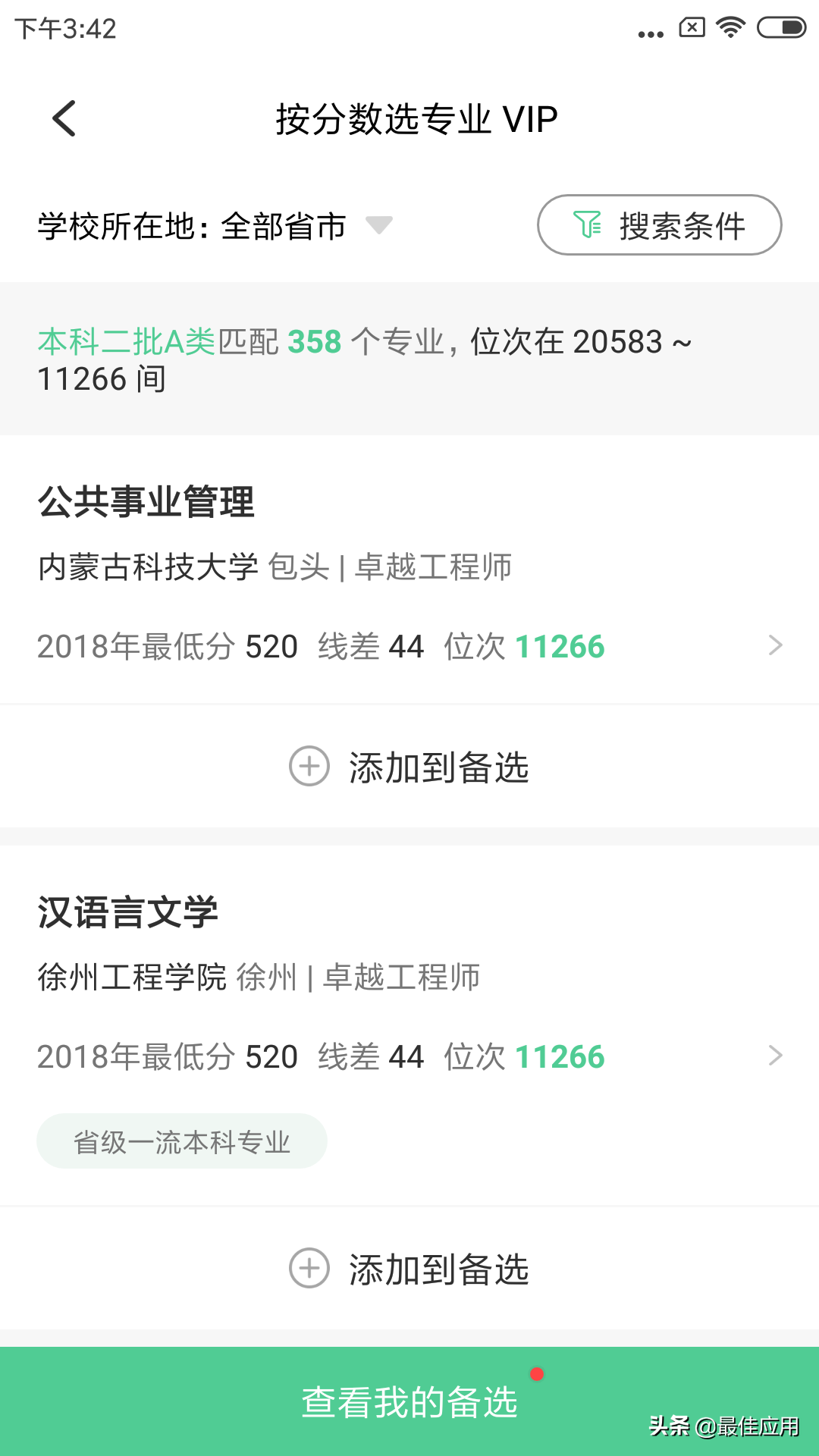819x1456 pixels.
Task: Click the filter funnel icon in 搜索条件
Action: coord(588,224)
